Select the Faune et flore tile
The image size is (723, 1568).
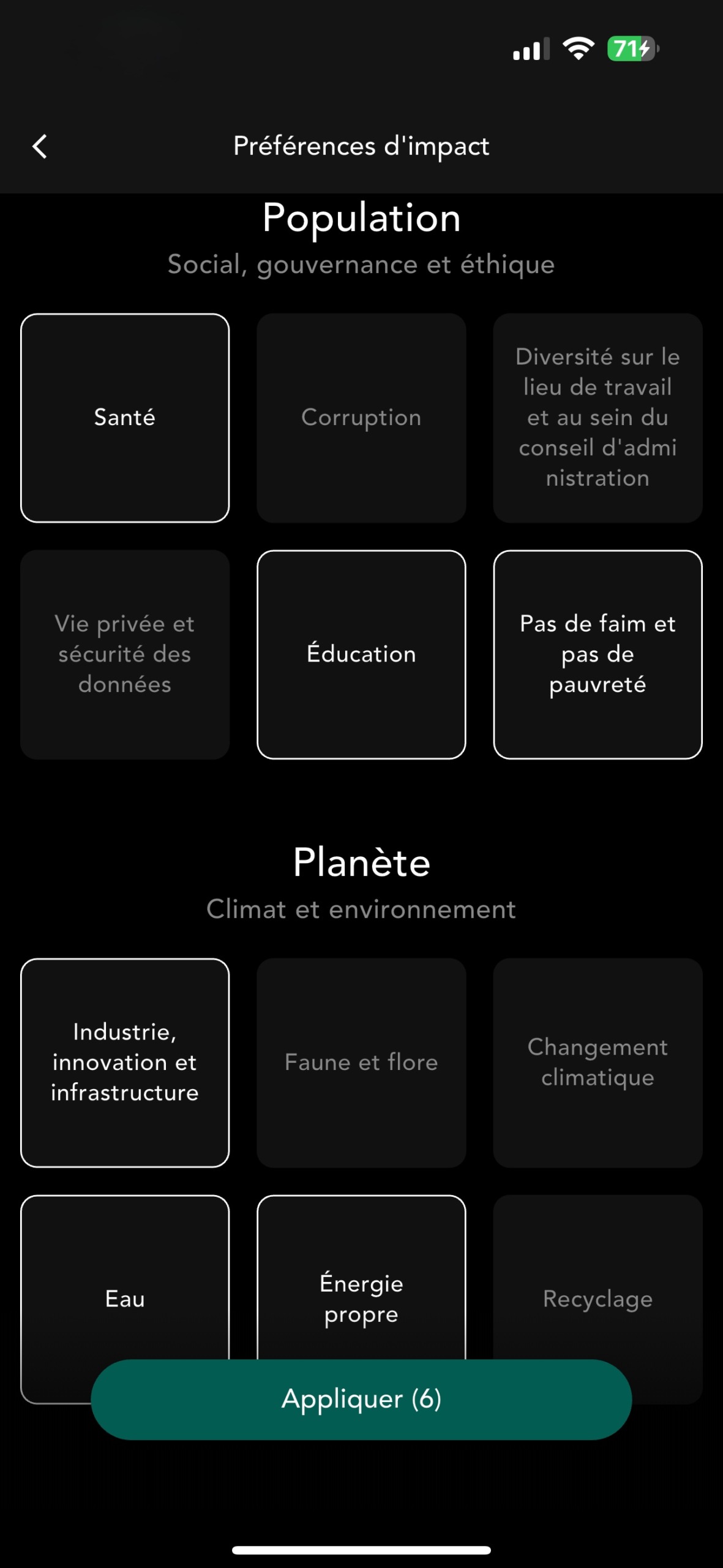click(361, 1063)
